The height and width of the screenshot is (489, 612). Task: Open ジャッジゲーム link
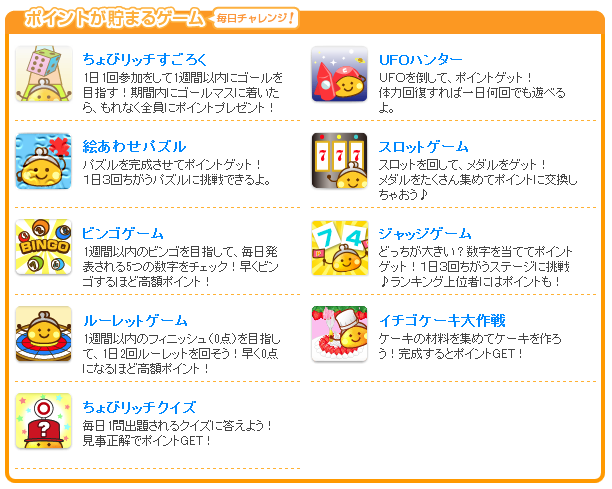coord(425,234)
